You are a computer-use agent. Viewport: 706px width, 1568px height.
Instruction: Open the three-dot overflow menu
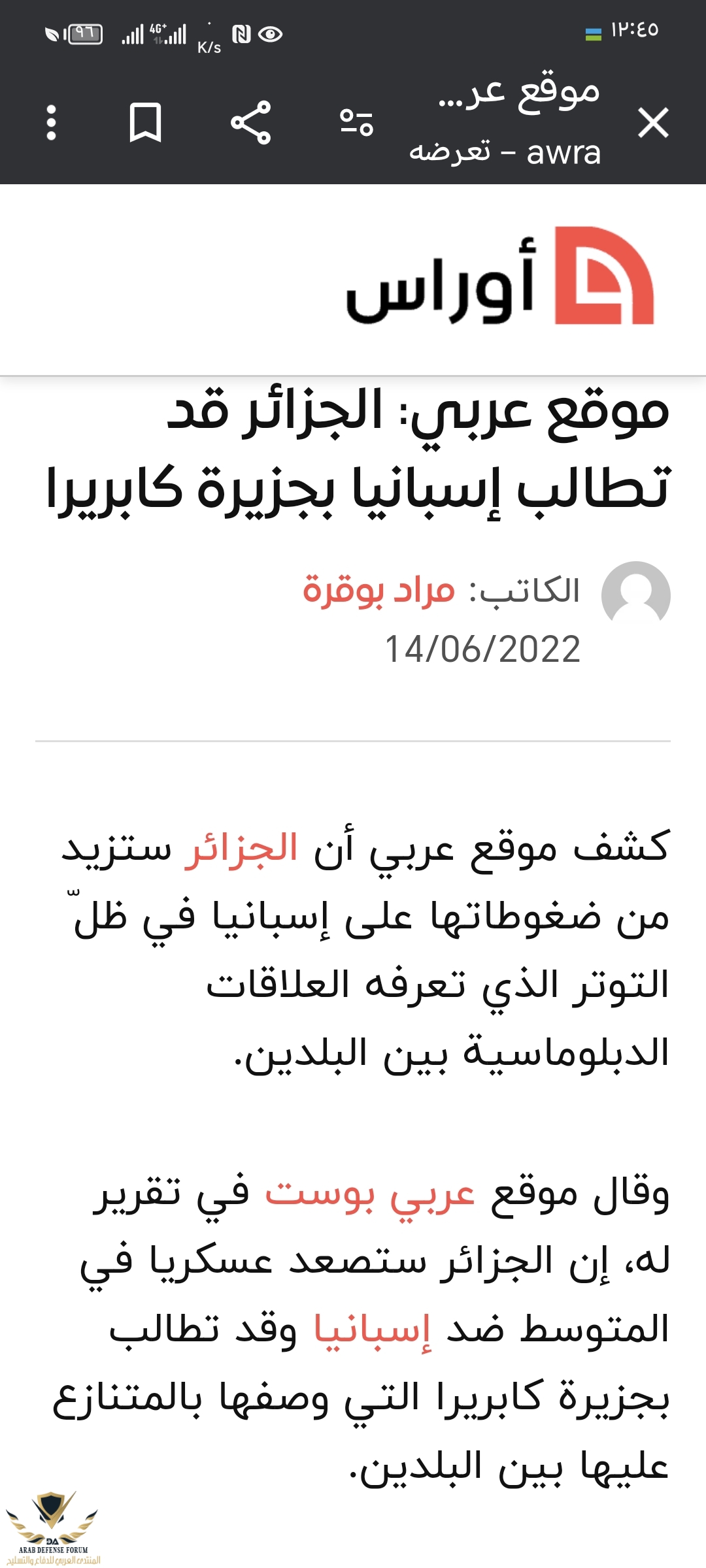click(52, 123)
